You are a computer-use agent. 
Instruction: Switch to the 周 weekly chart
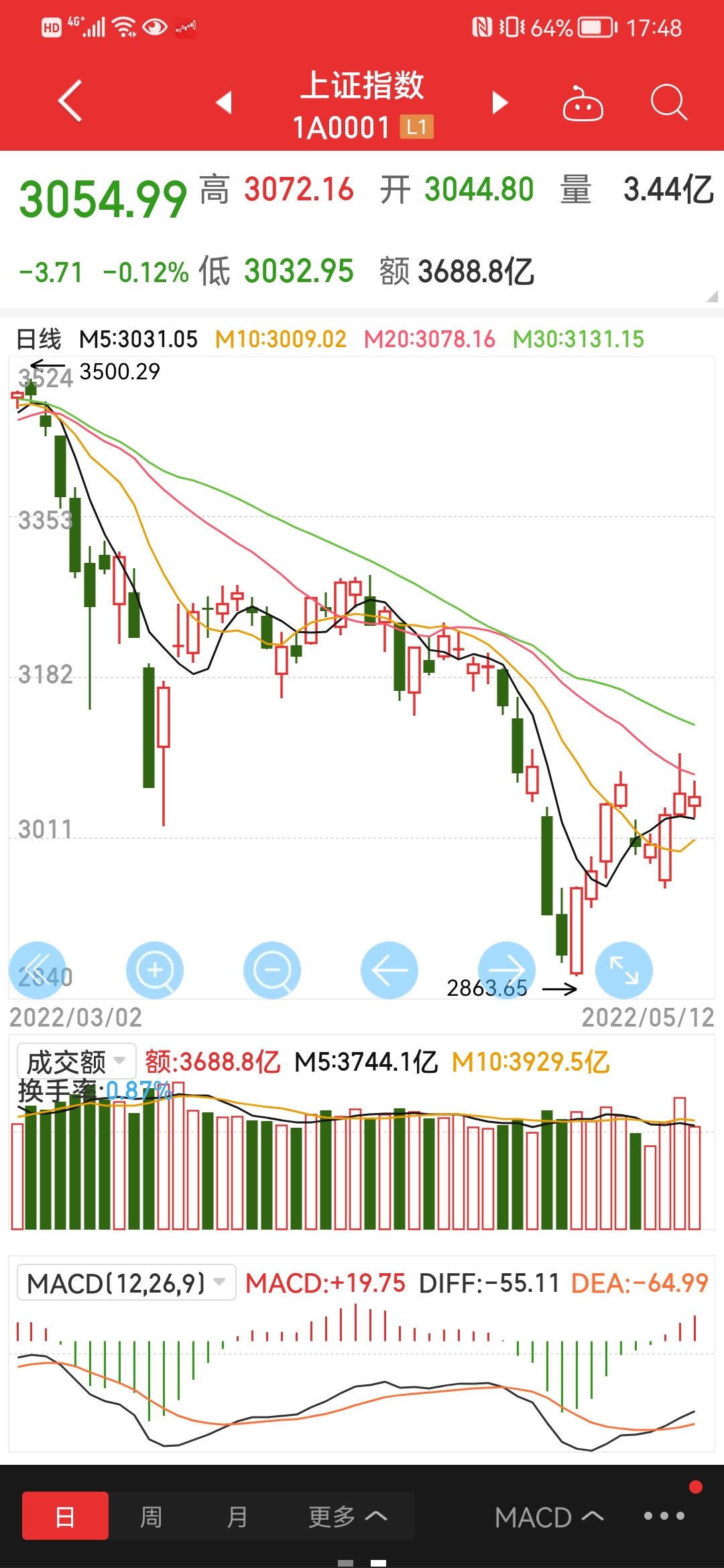[x=151, y=1516]
